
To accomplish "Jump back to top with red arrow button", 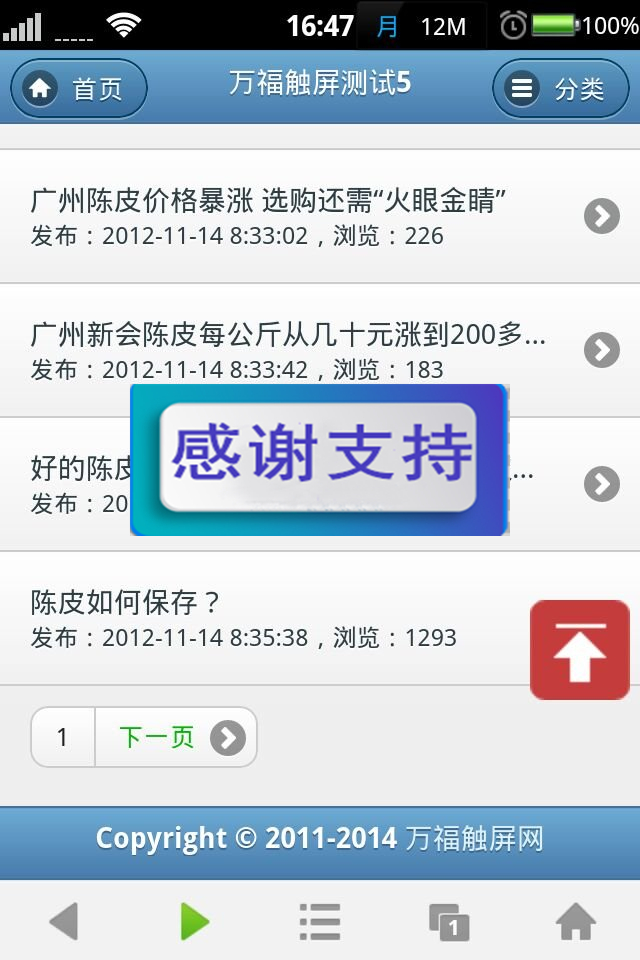I will click(x=580, y=650).
